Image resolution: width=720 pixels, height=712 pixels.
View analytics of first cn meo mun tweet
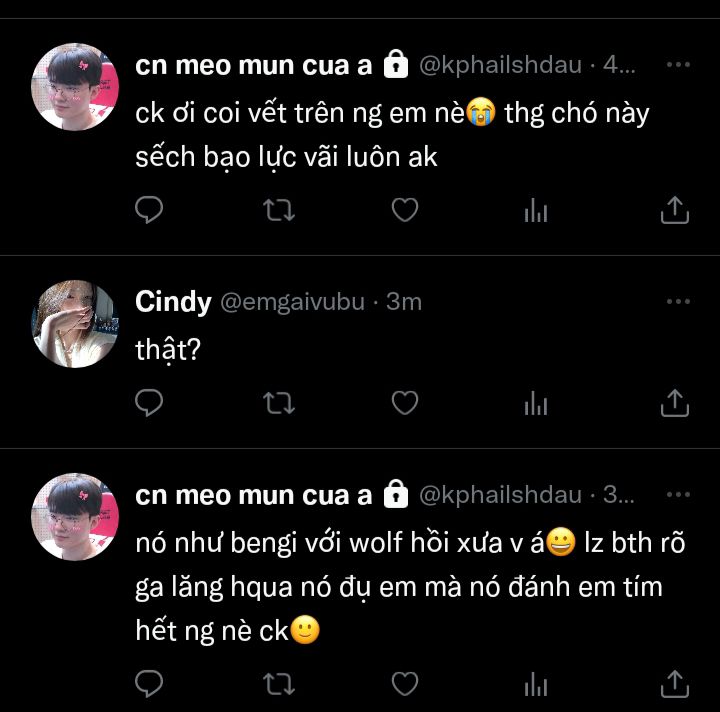537,210
